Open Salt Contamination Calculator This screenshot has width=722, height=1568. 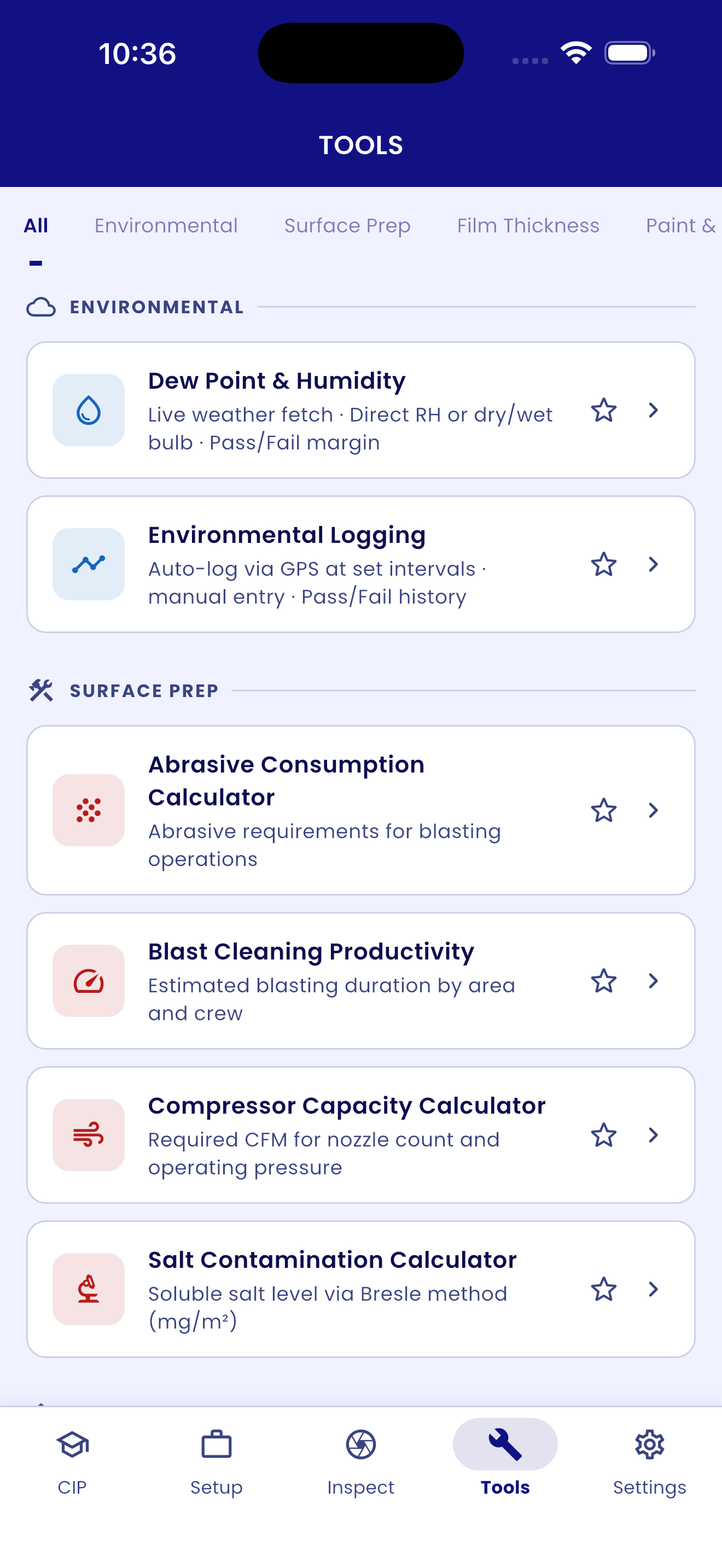pyautogui.click(x=361, y=1289)
